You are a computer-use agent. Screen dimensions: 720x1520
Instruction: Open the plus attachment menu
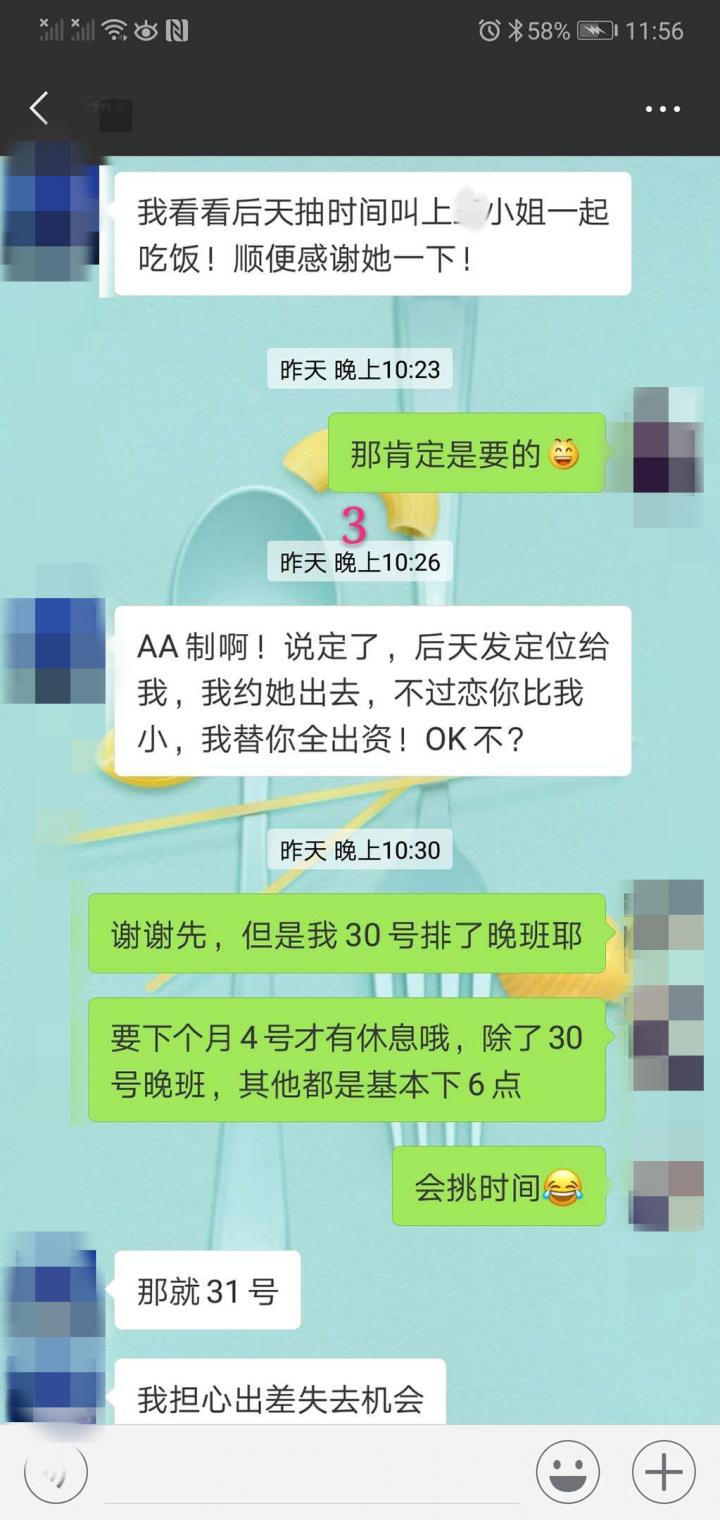663,1472
